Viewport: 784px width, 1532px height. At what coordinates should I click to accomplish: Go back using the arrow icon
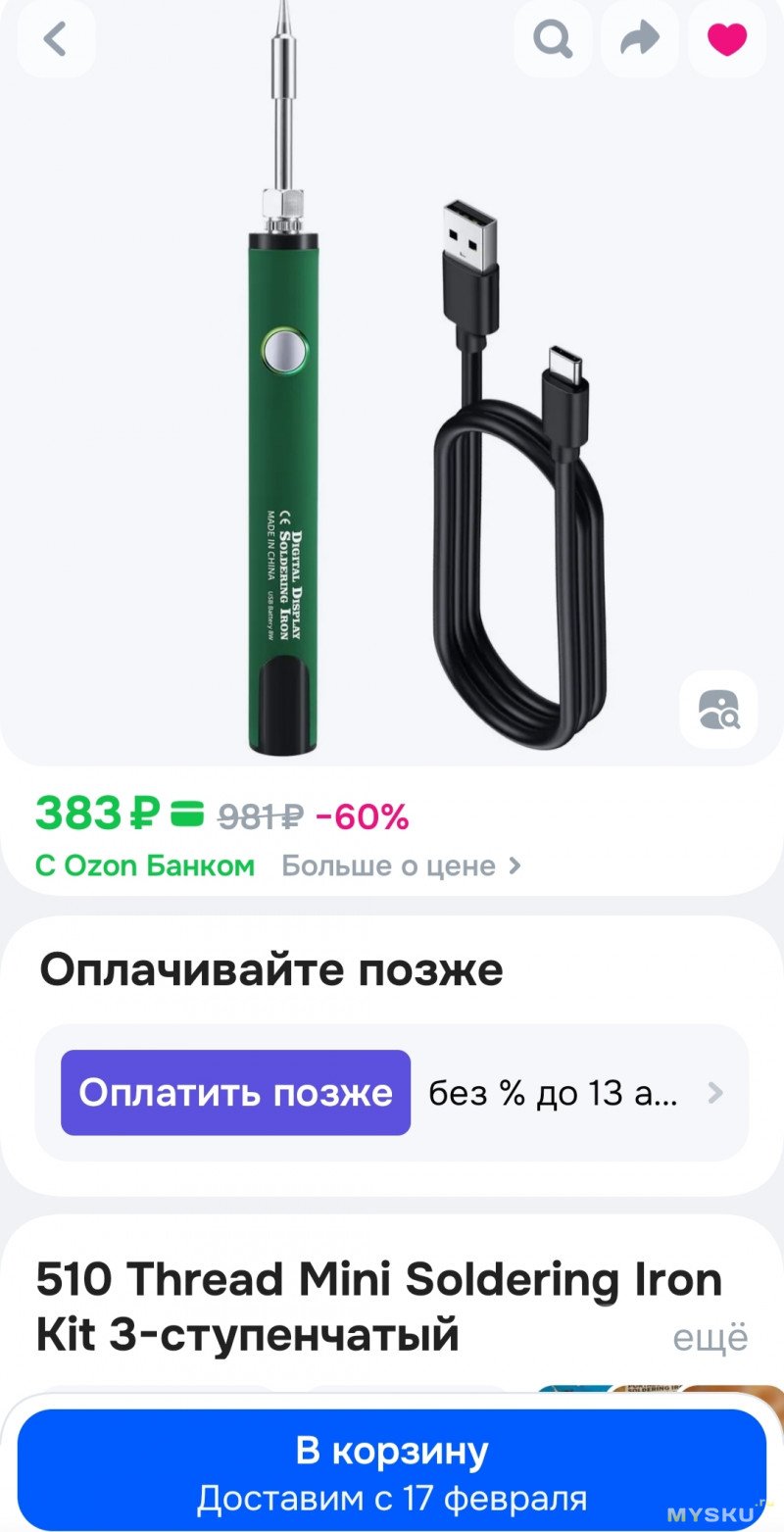click(x=56, y=40)
